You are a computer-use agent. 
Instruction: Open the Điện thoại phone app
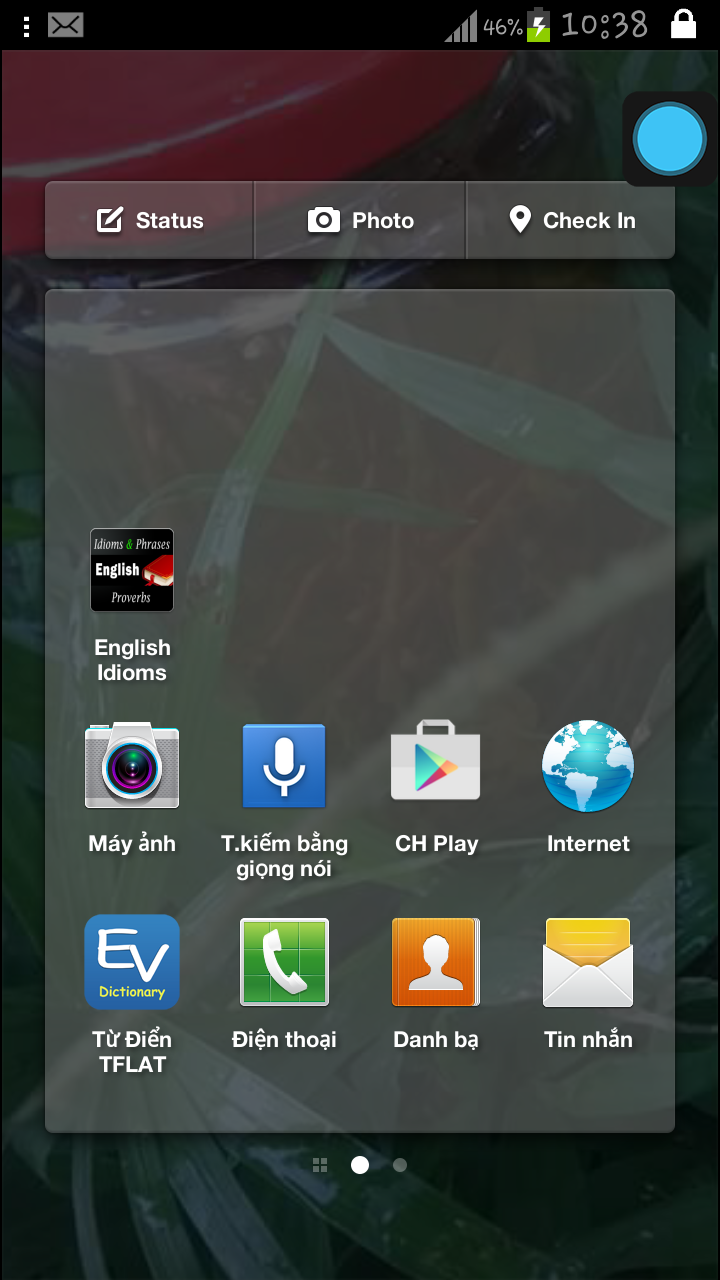click(284, 962)
